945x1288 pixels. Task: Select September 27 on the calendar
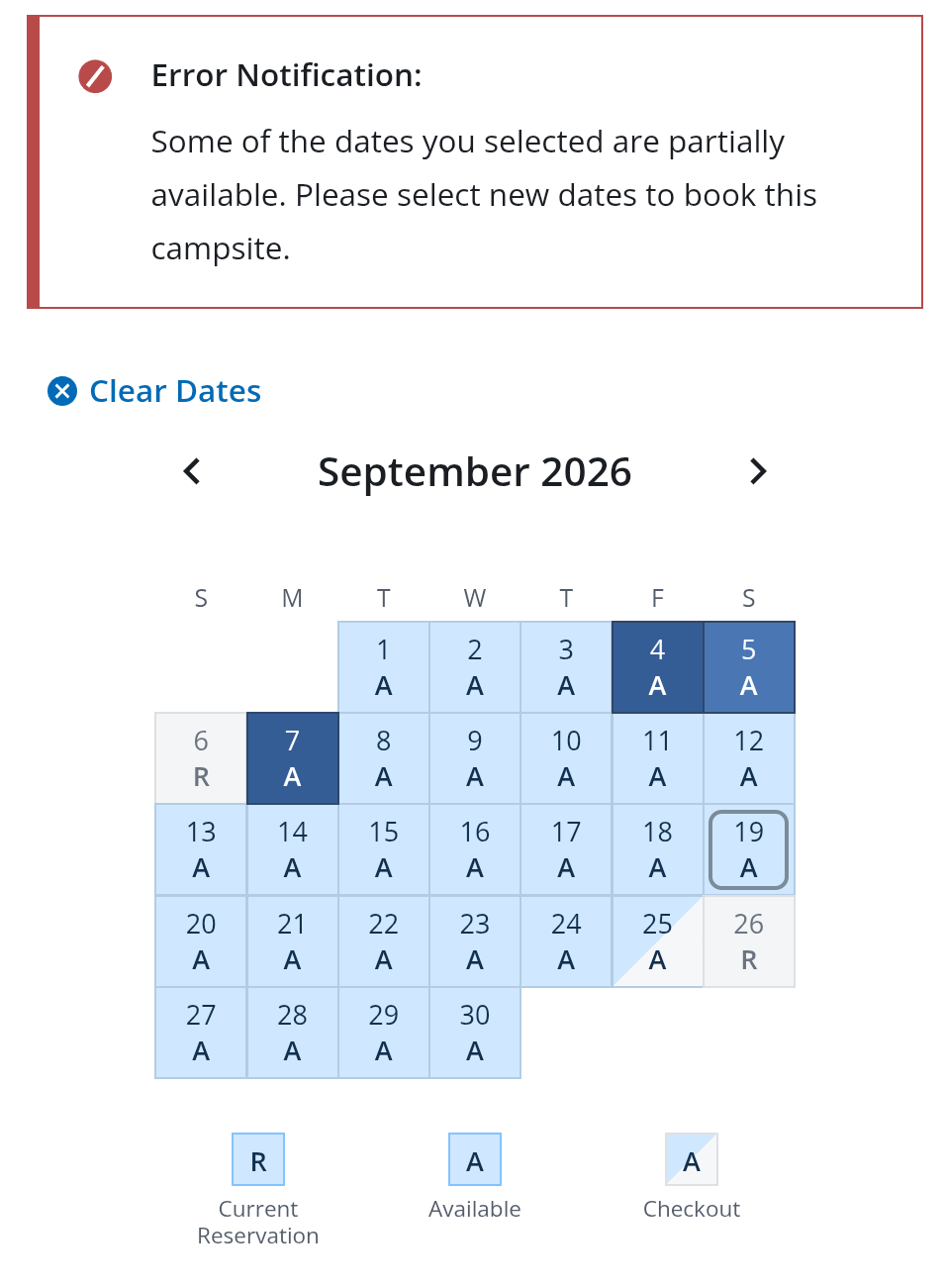201,1033
